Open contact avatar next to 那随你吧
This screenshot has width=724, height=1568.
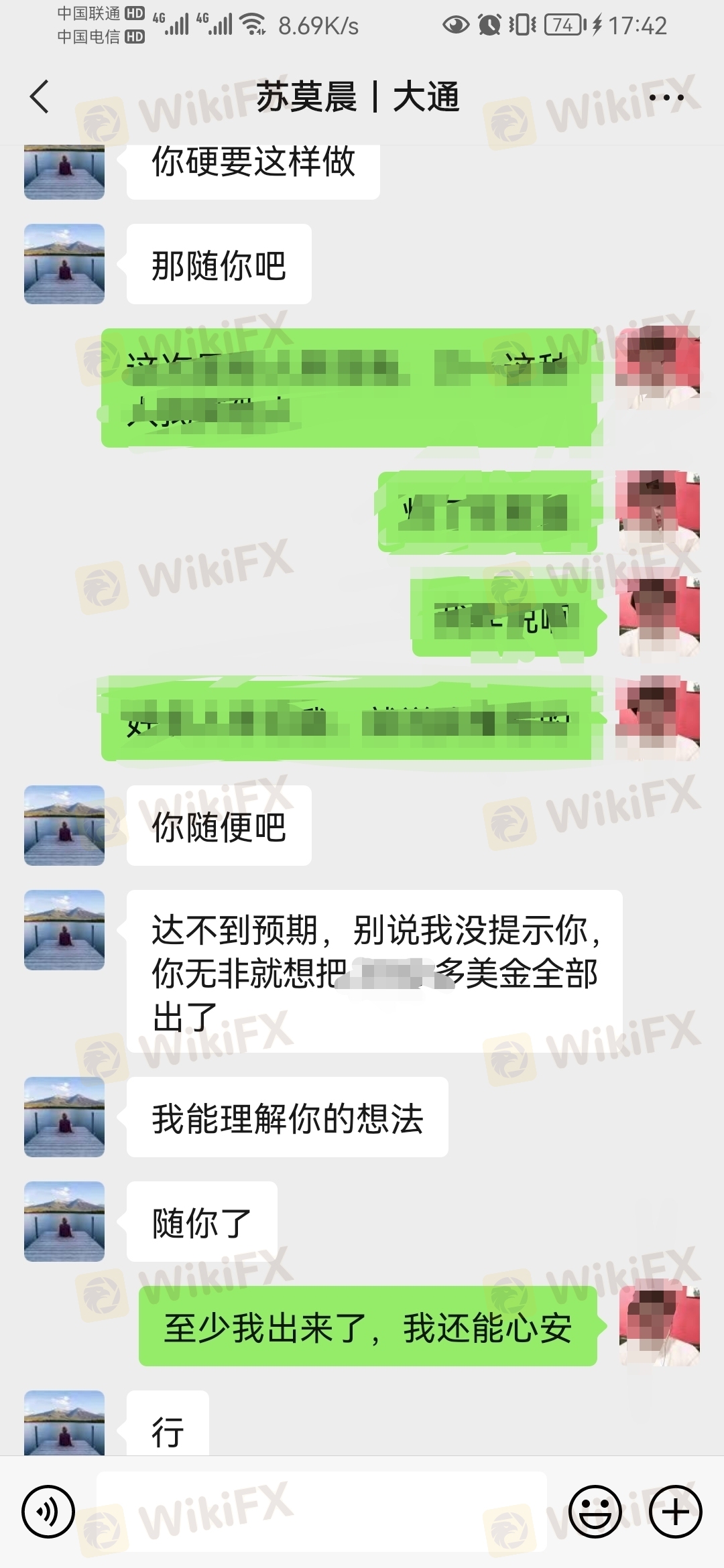64,264
